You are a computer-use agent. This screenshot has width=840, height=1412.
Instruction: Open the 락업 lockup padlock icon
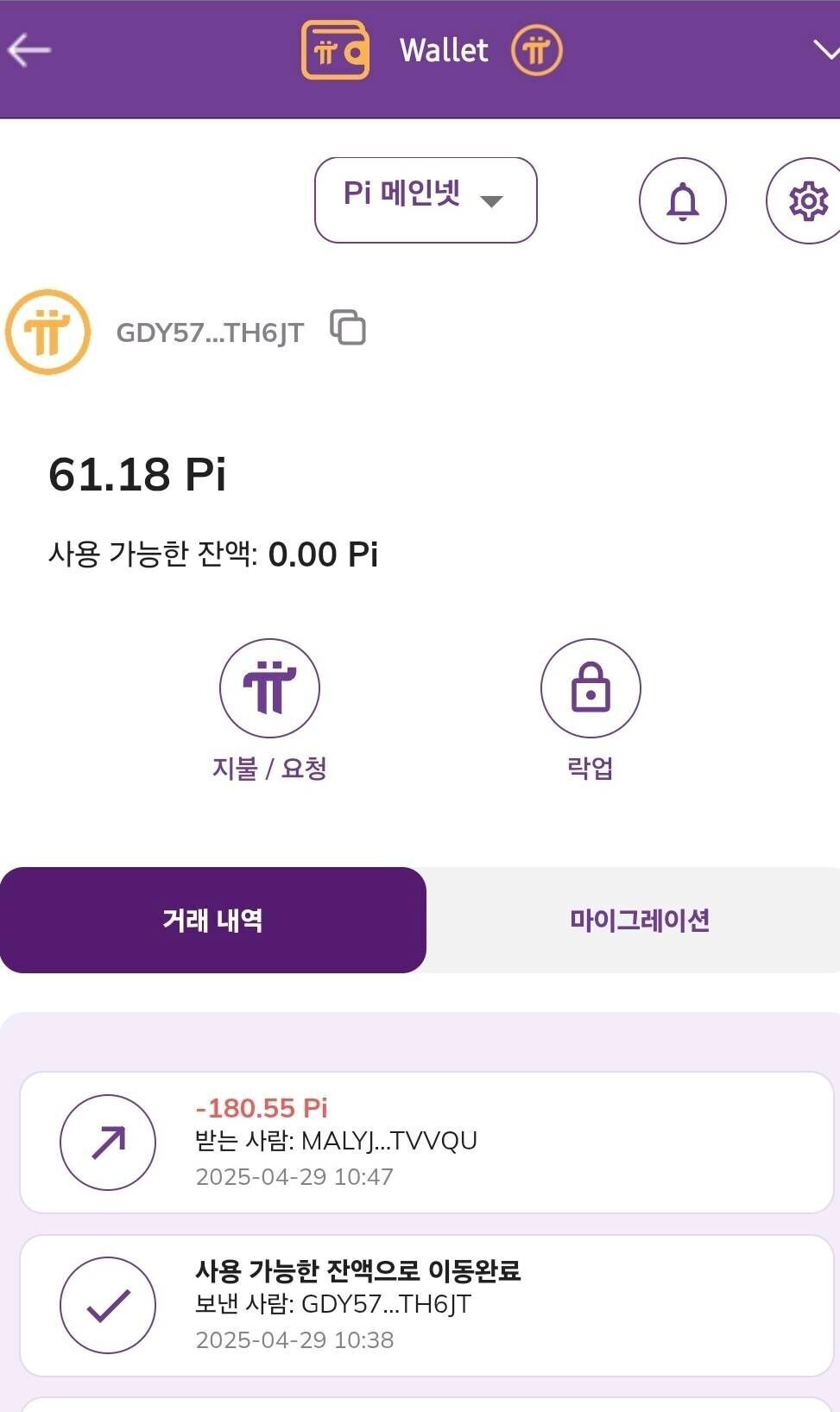591,688
